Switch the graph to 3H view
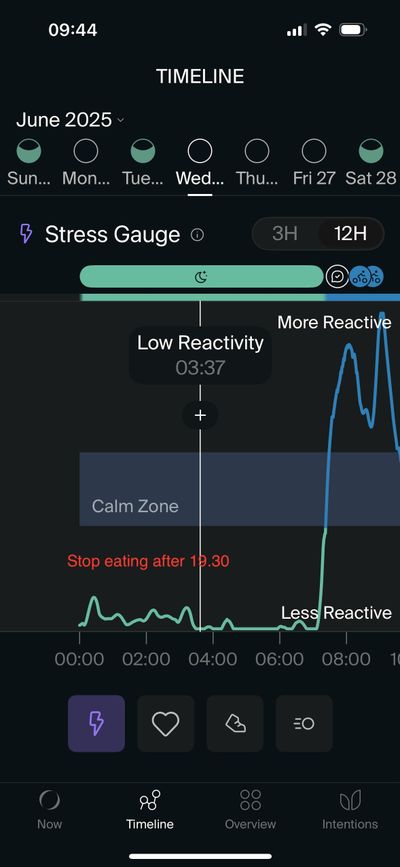The height and width of the screenshot is (867, 400). click(285, 234)
